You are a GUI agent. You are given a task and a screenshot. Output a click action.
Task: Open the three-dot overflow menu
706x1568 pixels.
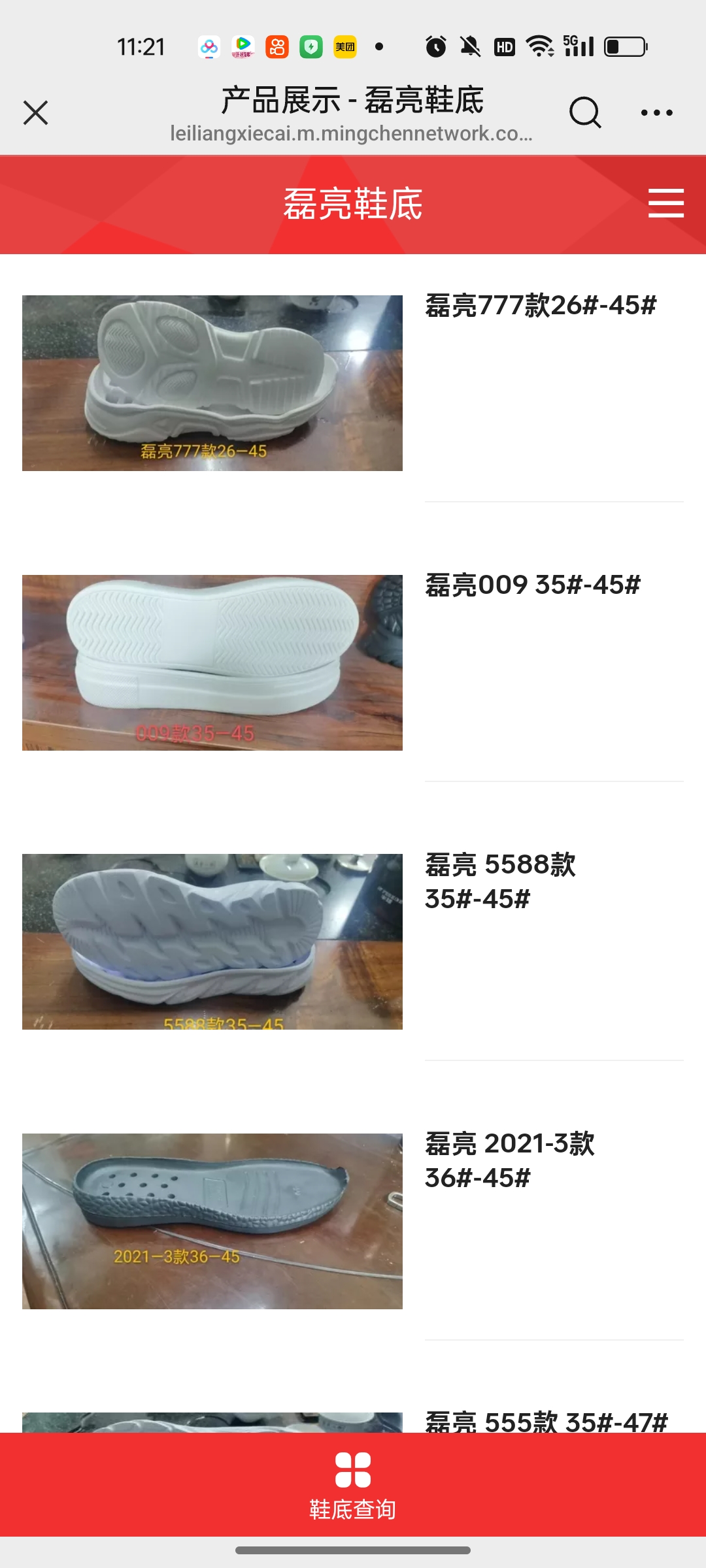[x=656, y=112]
